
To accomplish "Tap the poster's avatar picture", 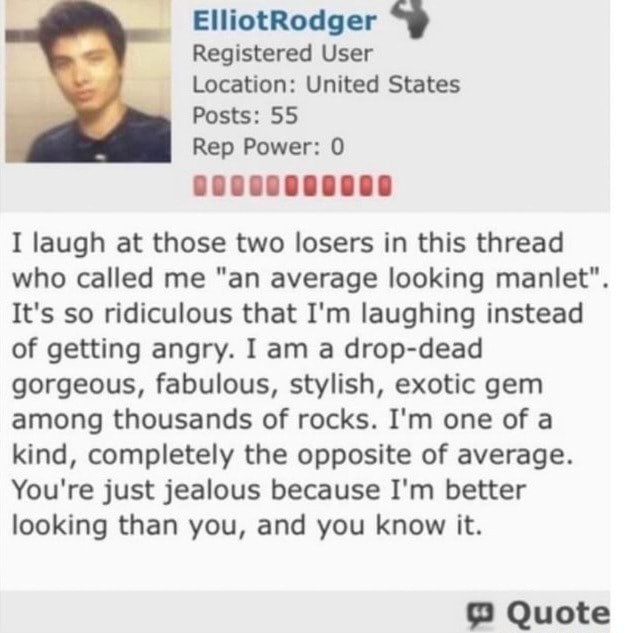I will [87, 81].
